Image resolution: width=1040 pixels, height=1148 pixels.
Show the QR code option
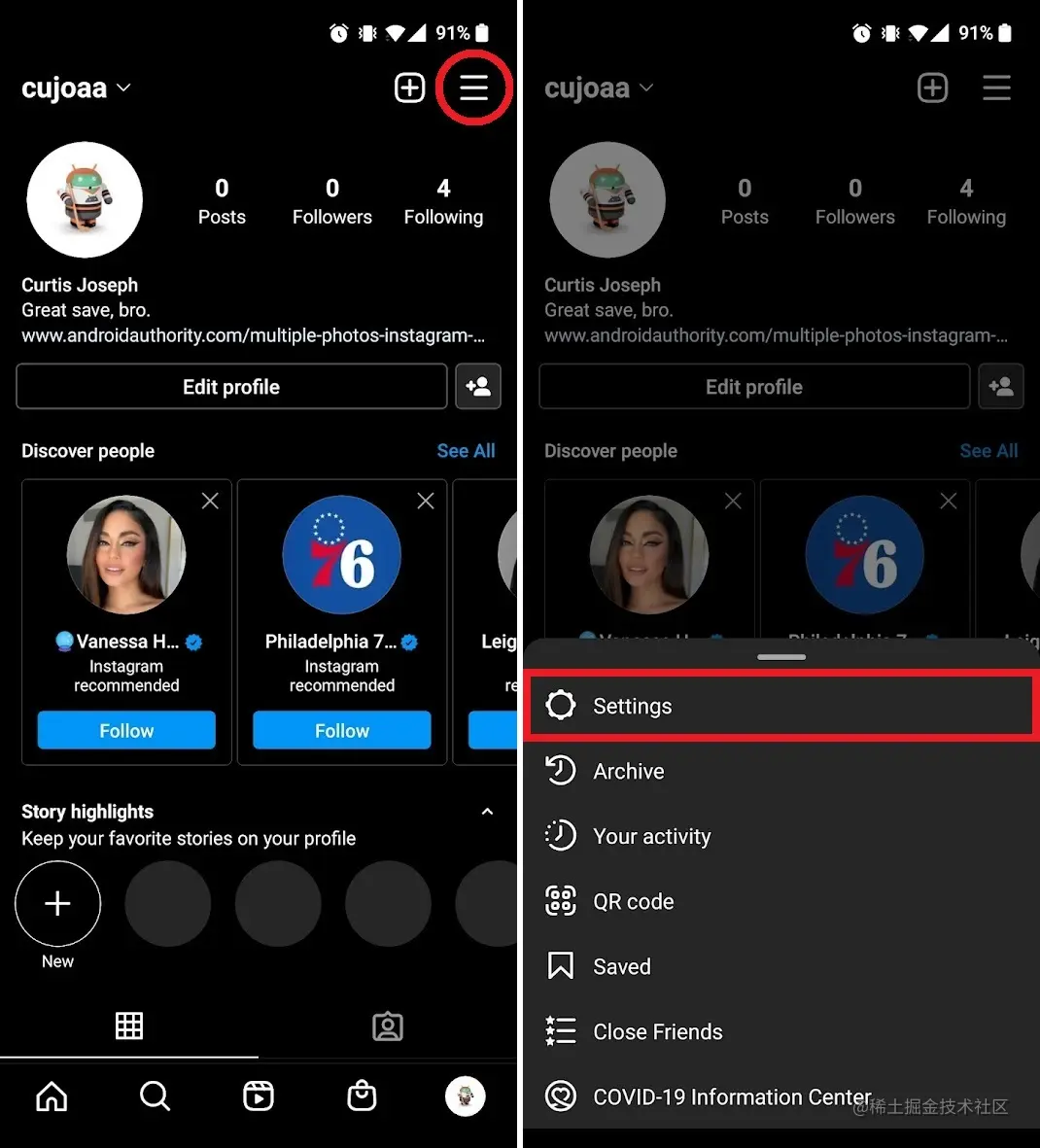633,901
